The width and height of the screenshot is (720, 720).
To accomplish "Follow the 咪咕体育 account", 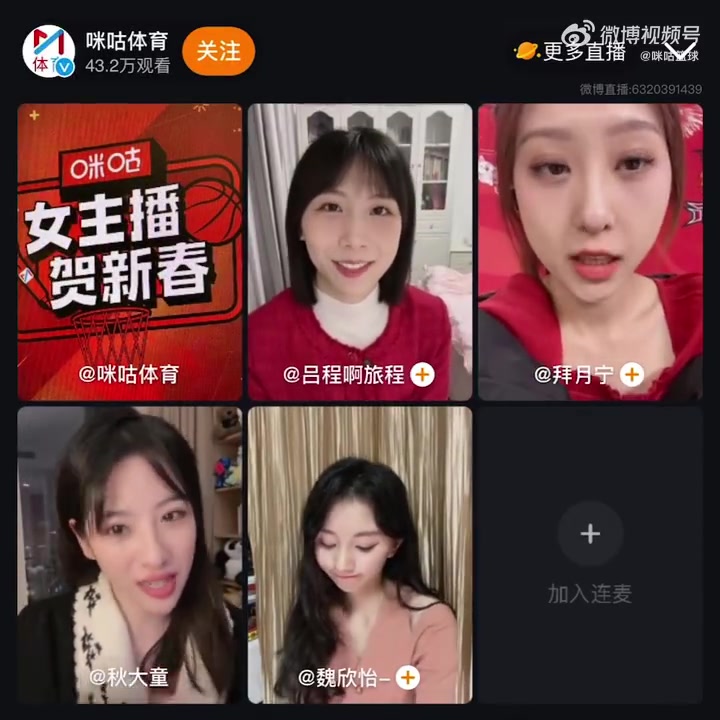I will (219, 51).
